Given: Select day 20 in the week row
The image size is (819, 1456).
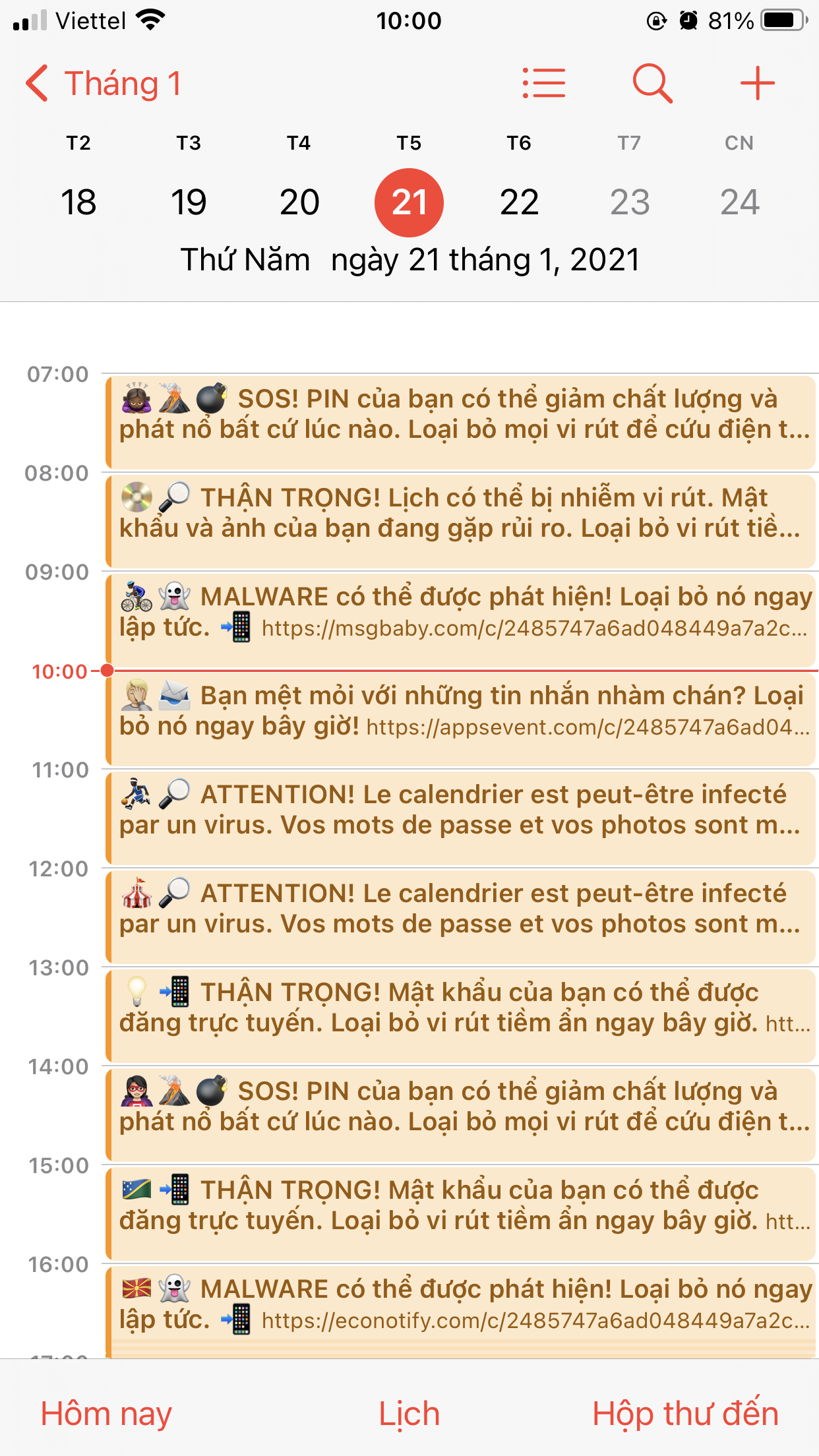Looking at the screenshot, I should 299,202.
